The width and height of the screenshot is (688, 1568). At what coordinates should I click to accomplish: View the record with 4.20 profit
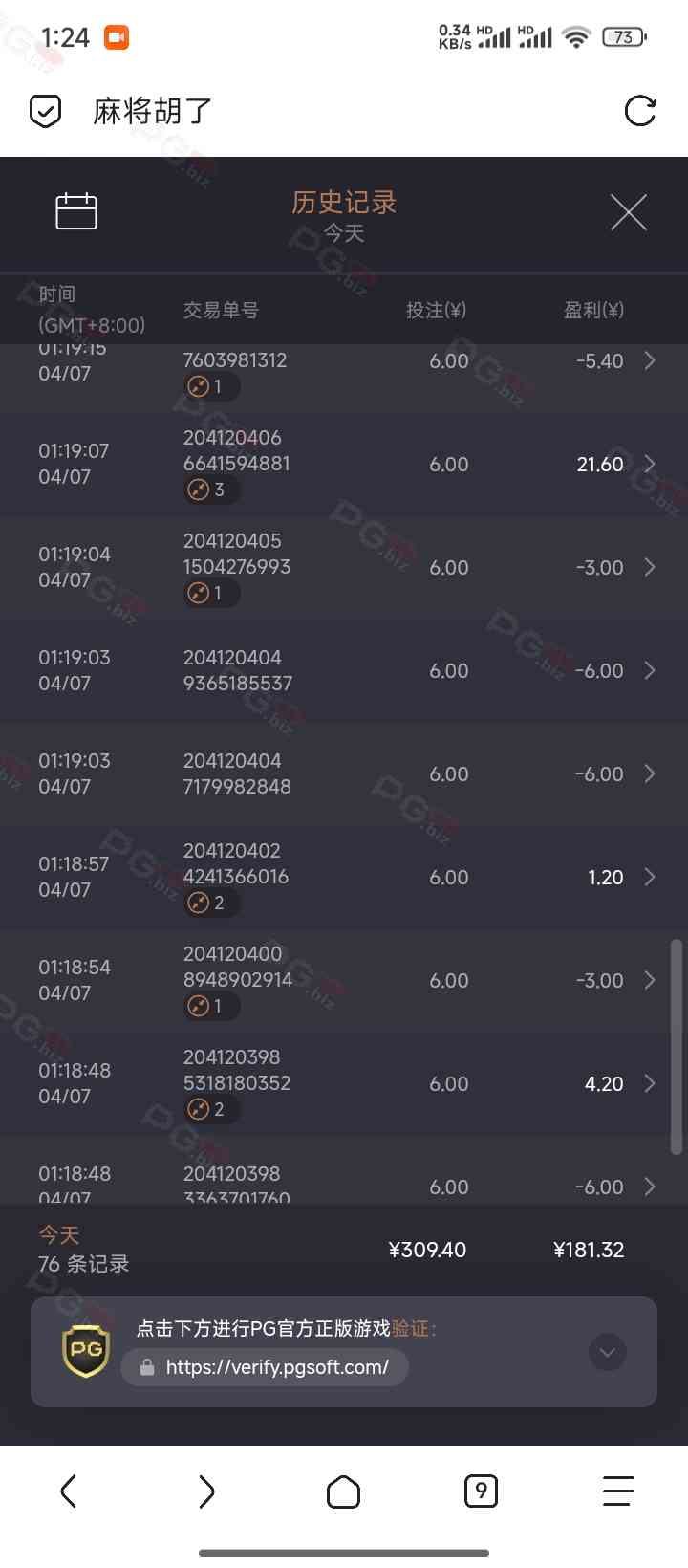click(649, 1083)
